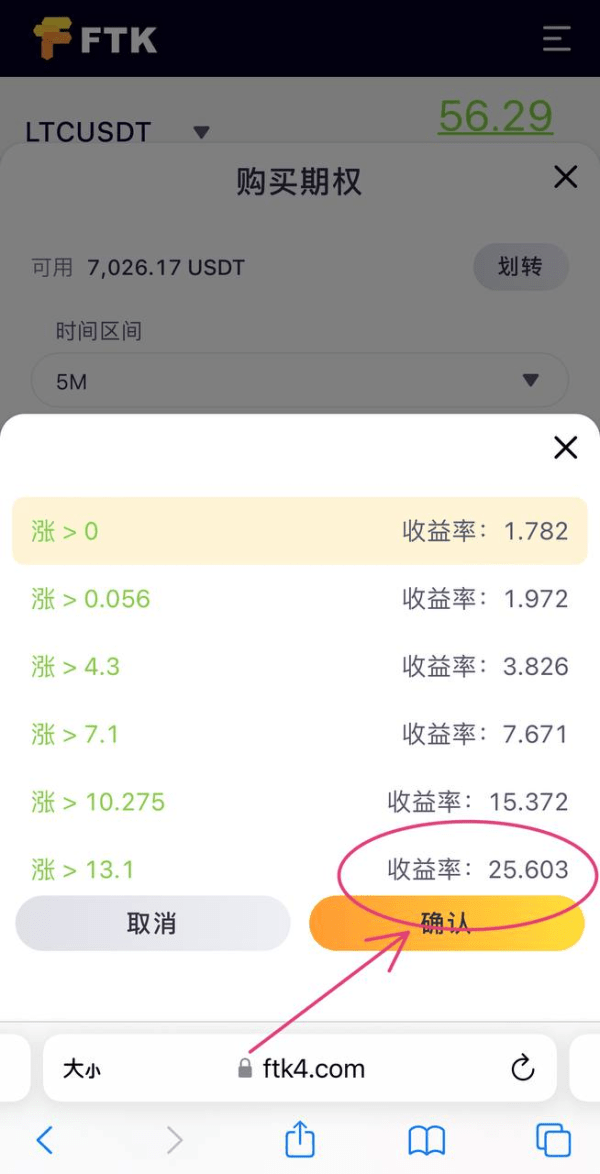The width and height of the screenshot is (600, 1174).
Task: Pick the 涨 > 4.3 option
Action: point(299,667)
